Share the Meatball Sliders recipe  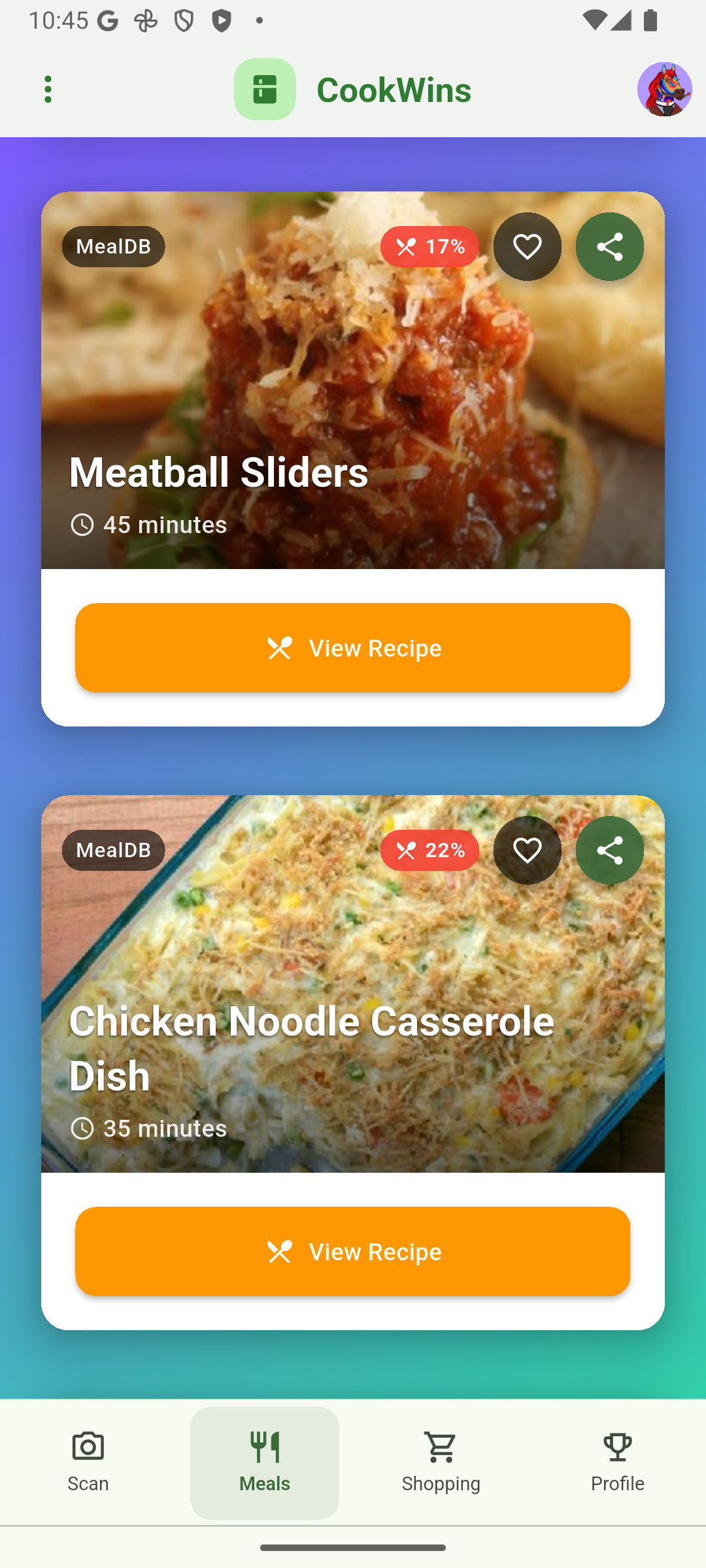point(609,246)
